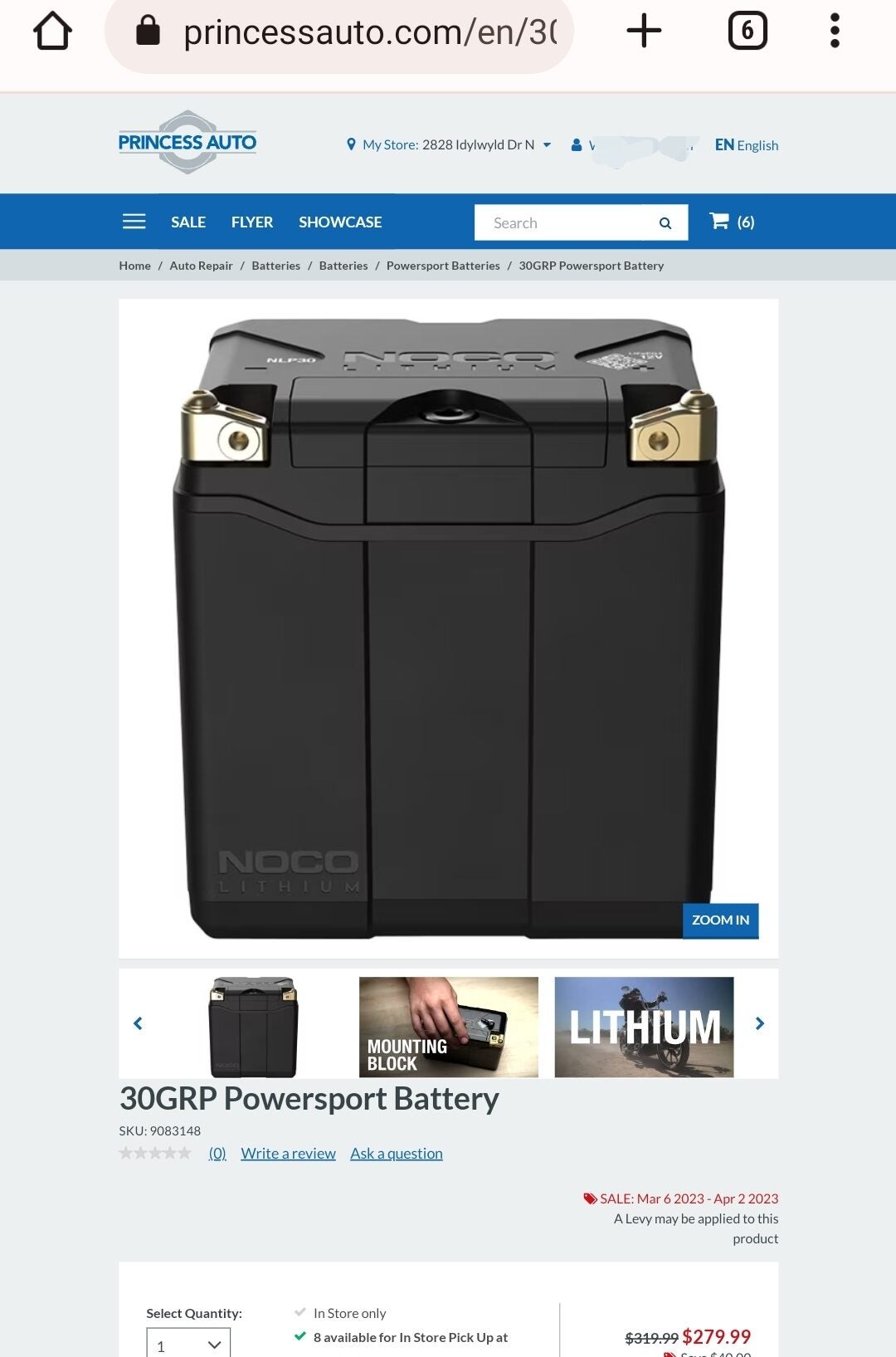Write a review for this battery

(288, 1154)
